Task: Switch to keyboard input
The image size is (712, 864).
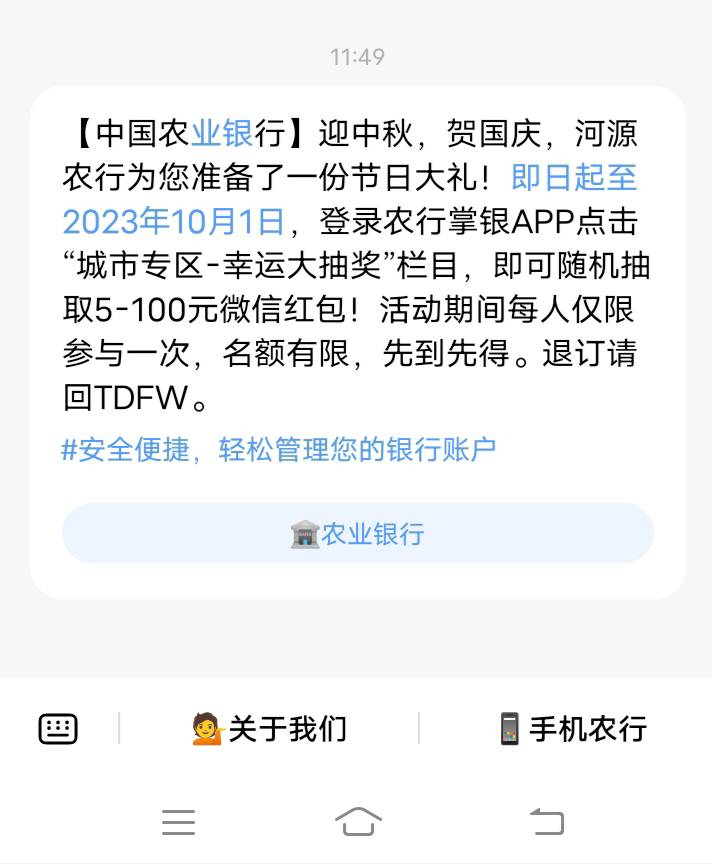Action: click(x=58, y=728)
